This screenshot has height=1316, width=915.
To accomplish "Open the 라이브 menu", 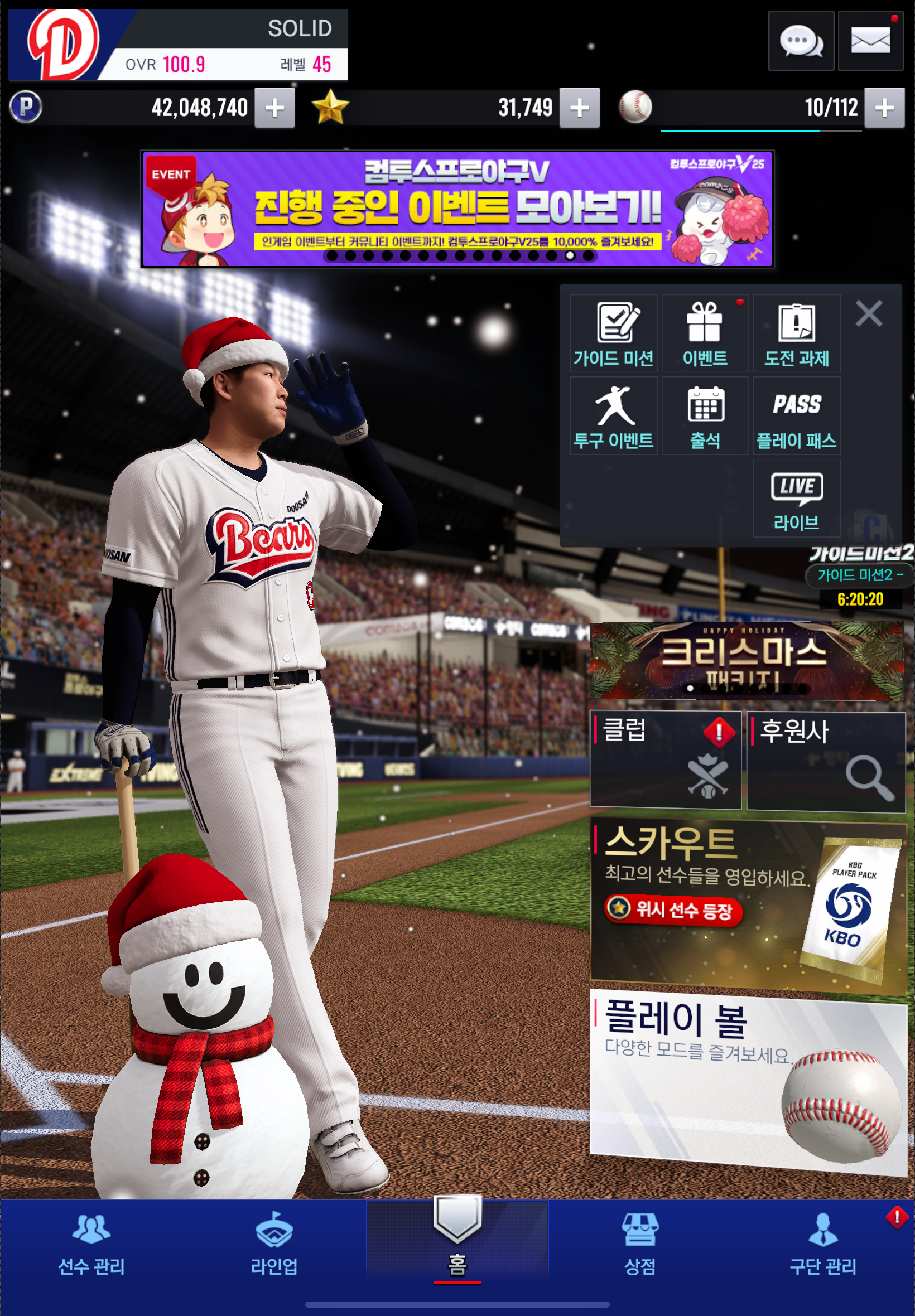I will click(796, 498).
